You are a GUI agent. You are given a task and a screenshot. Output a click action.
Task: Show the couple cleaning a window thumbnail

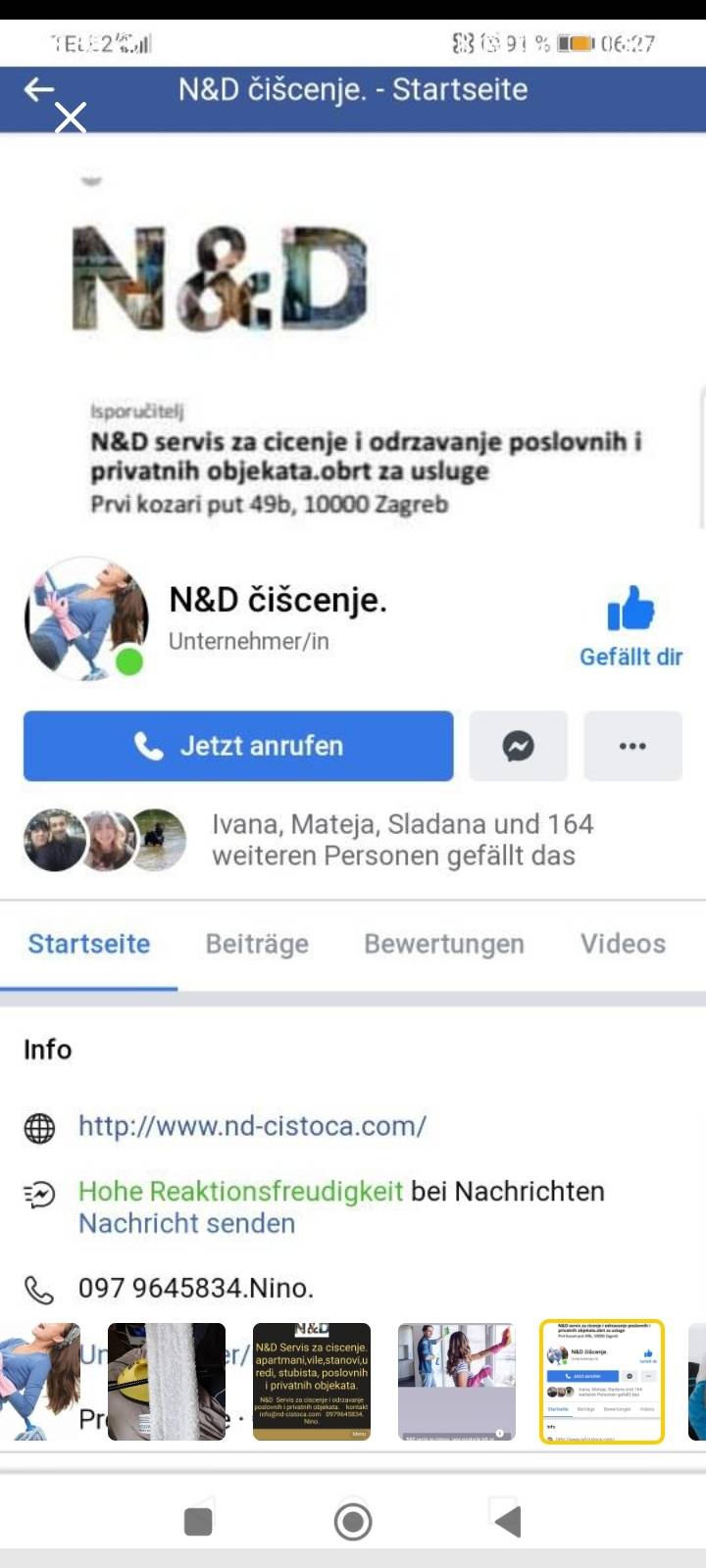tap(456, 1381)
